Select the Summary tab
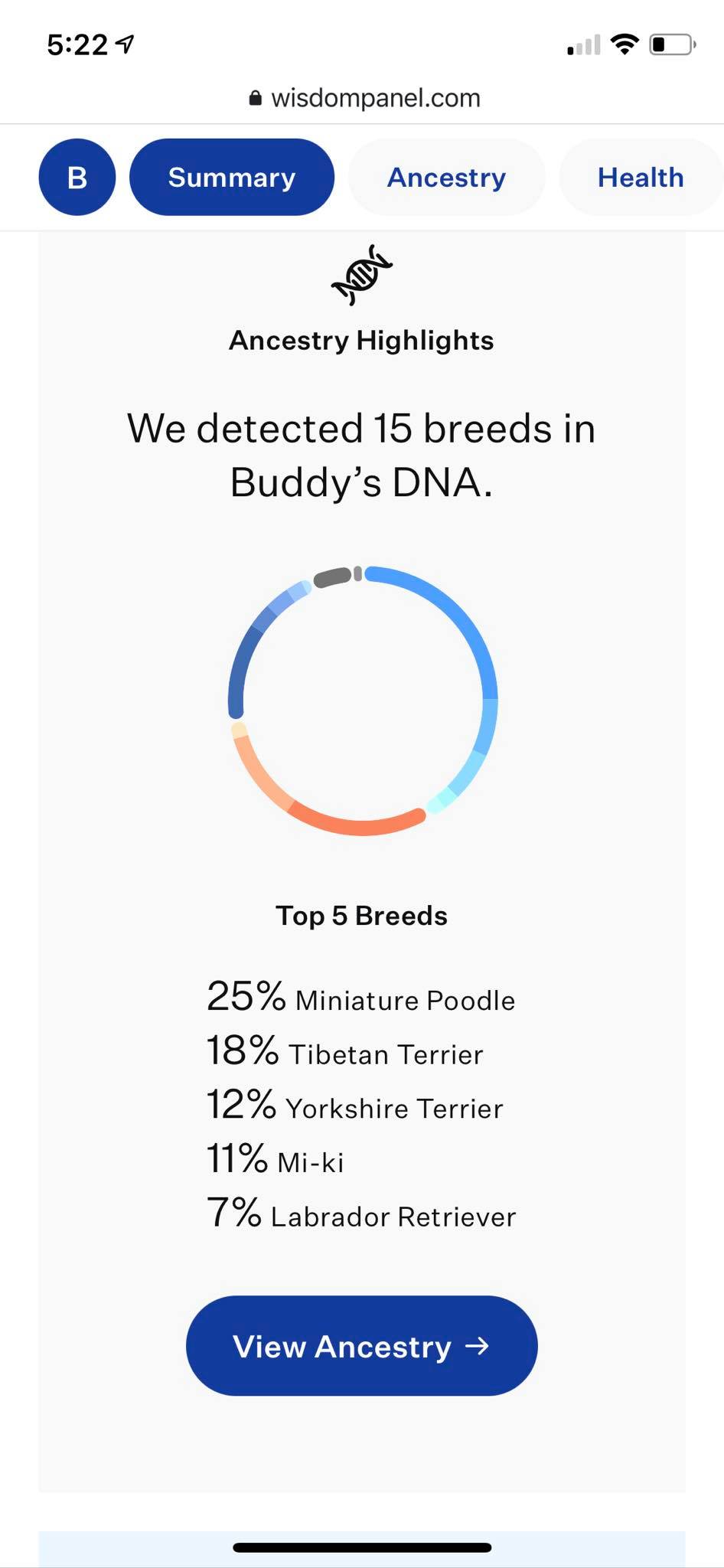Viewport: 724px width, 1568px height. pyautogui.click(x=232, y=177)
